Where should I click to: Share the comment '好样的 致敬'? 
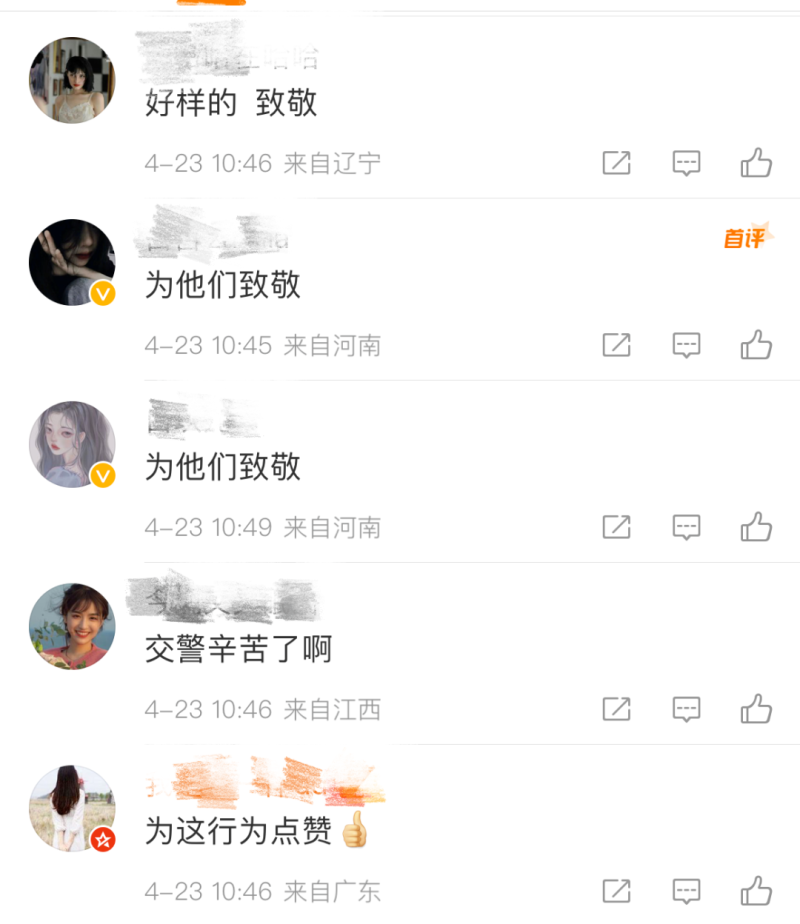616,163
